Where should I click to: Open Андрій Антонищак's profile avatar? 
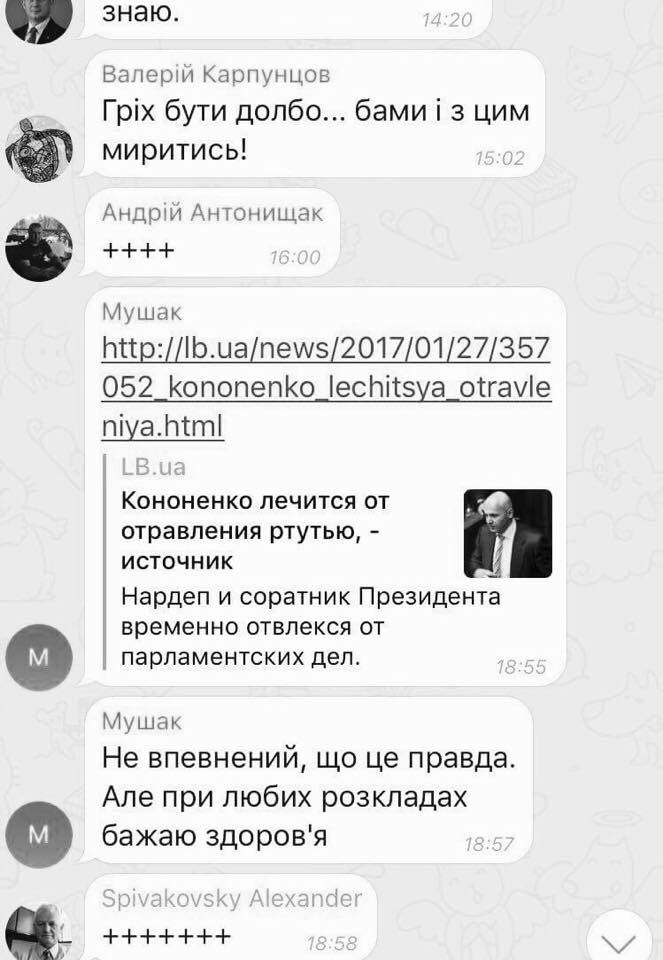[38, 251]
